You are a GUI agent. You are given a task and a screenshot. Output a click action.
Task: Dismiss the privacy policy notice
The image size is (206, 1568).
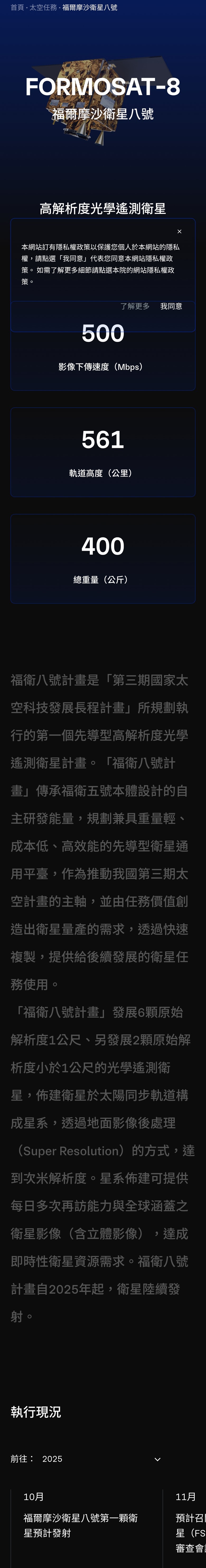179,231
